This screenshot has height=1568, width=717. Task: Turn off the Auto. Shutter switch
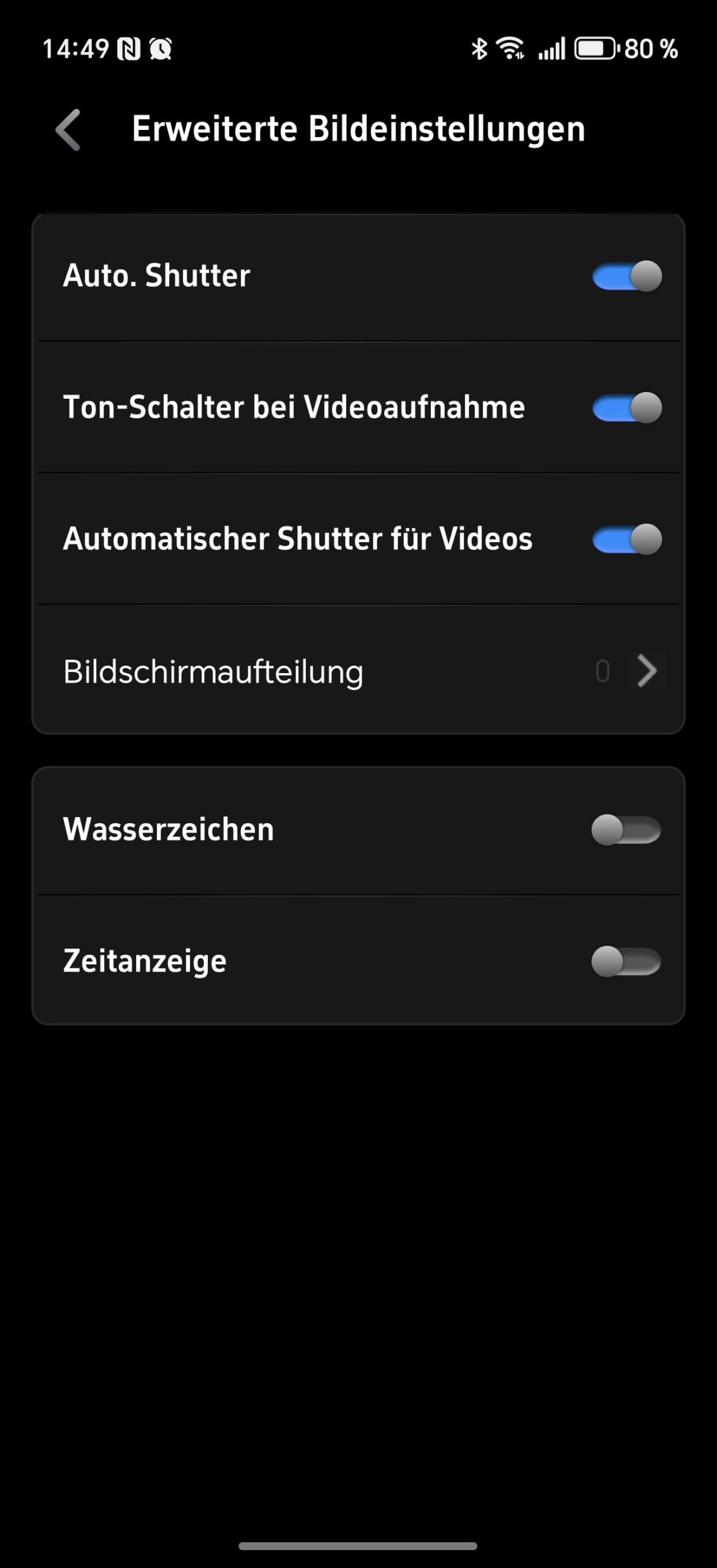coord(626,276)
